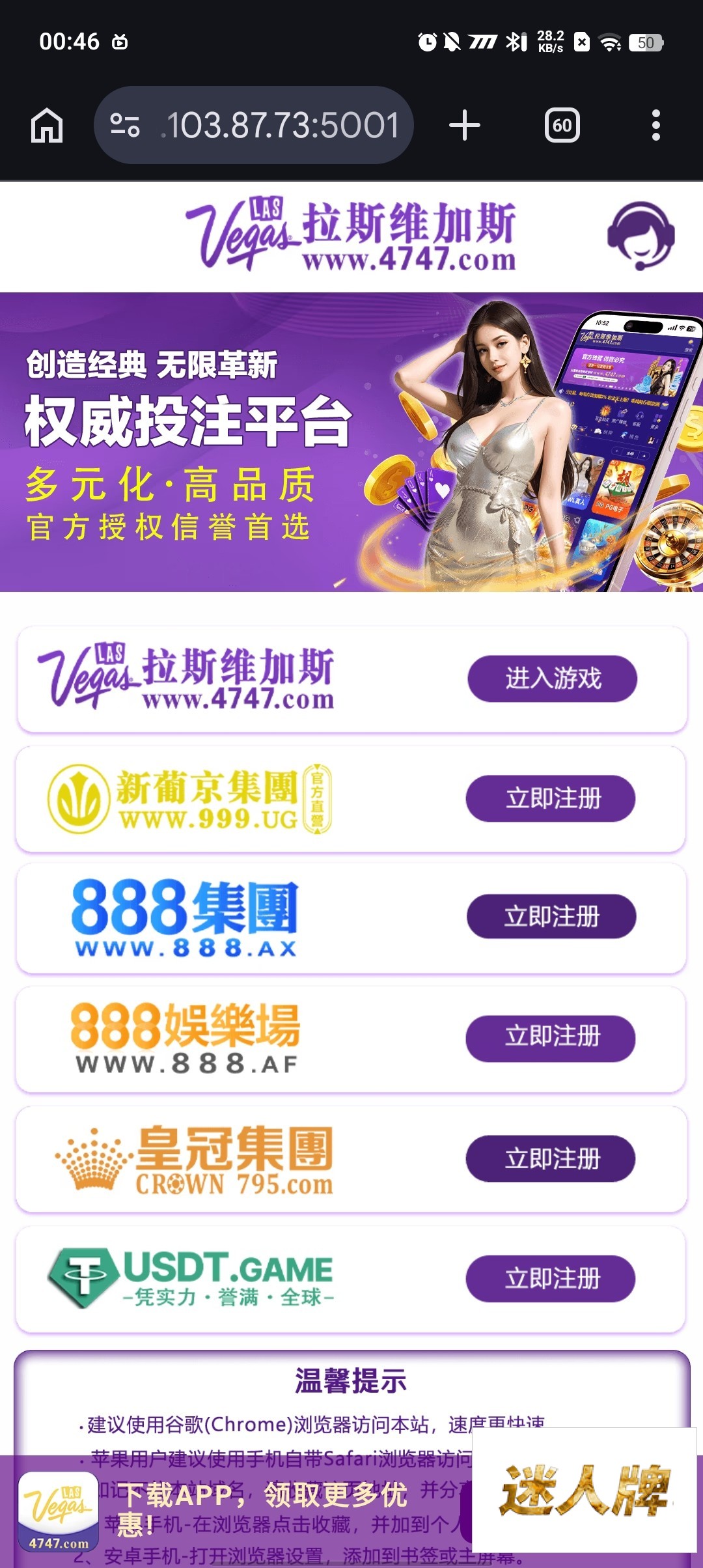Tap 立即注册 for 888娛樂場 www.888.af
Screen dimensions: 703x1568
551,1037
